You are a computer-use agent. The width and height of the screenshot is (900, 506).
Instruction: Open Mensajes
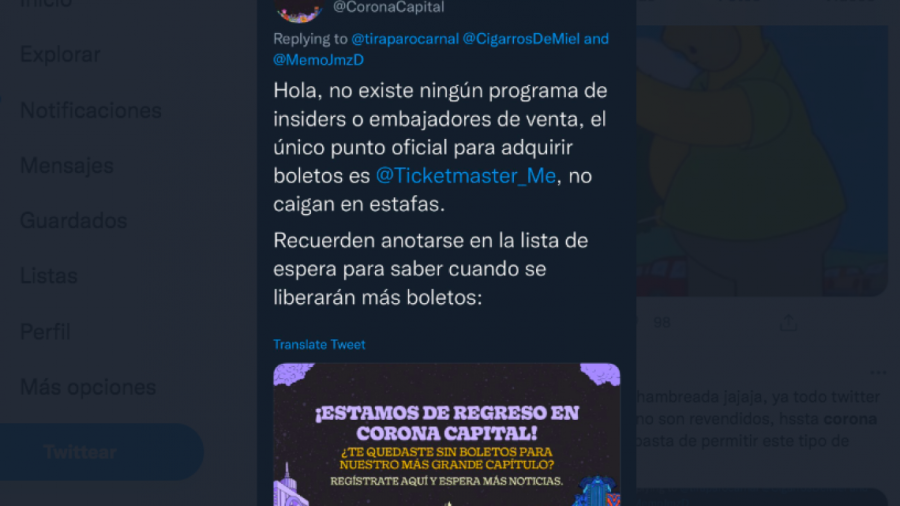pyautogui.click(x=66, y=165)
